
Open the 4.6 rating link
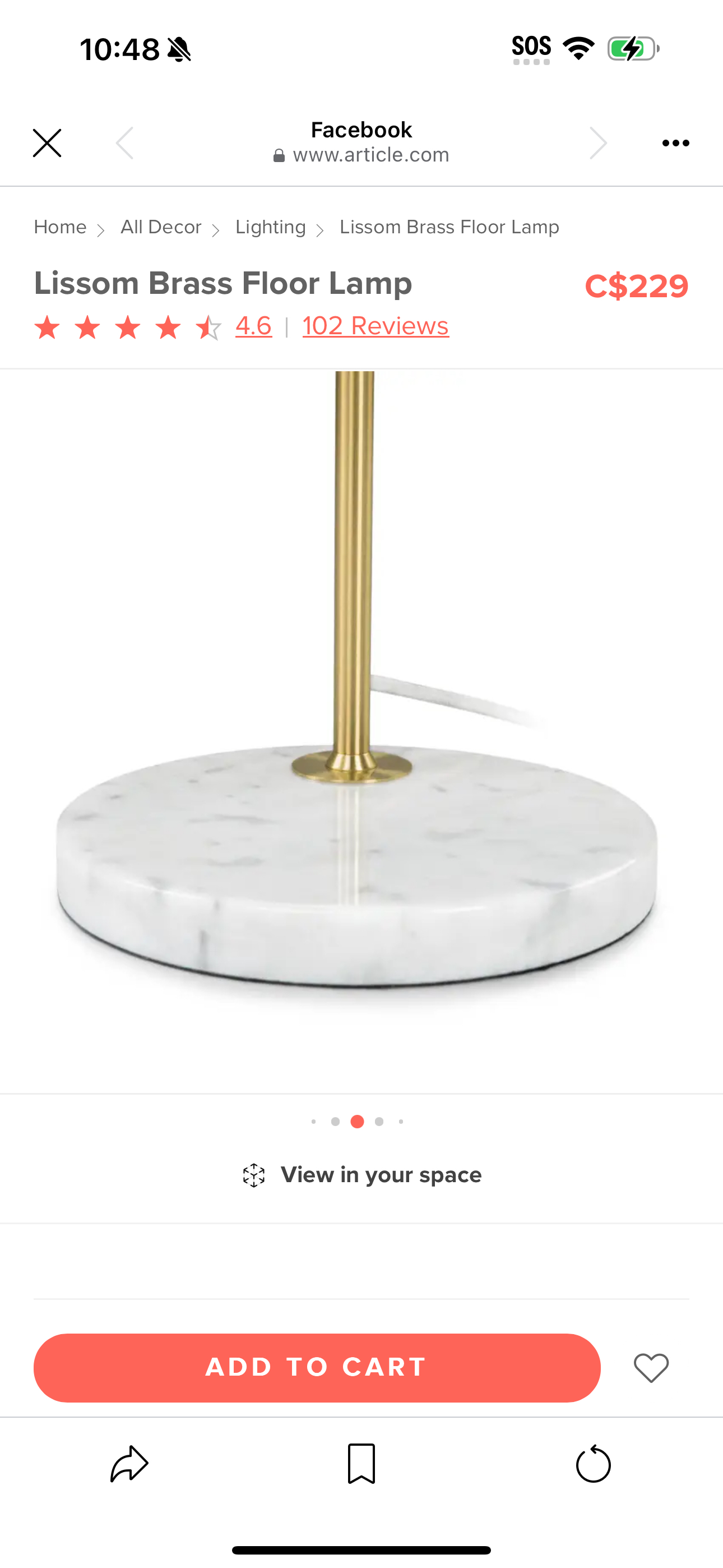coord(253,326)
